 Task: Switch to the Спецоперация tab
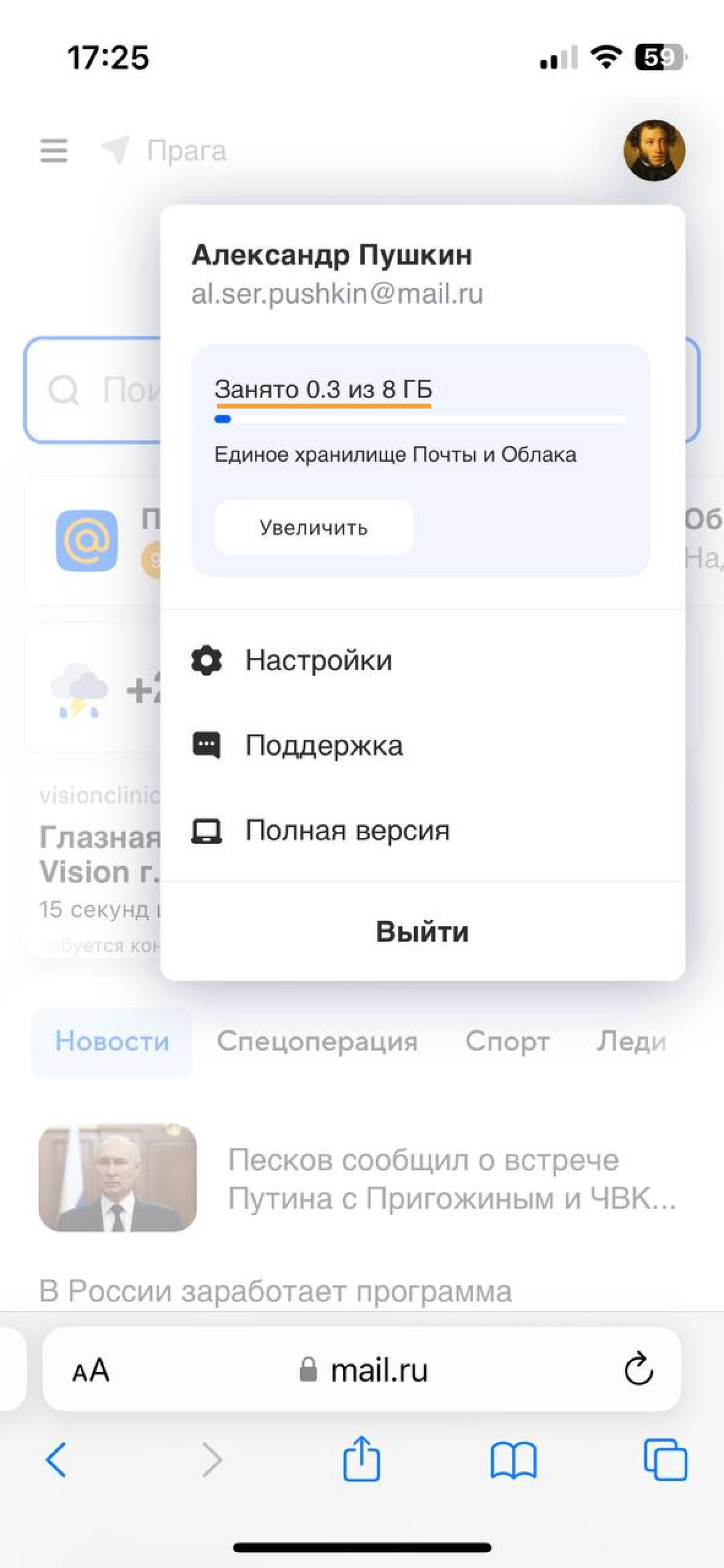[317, 1041]
